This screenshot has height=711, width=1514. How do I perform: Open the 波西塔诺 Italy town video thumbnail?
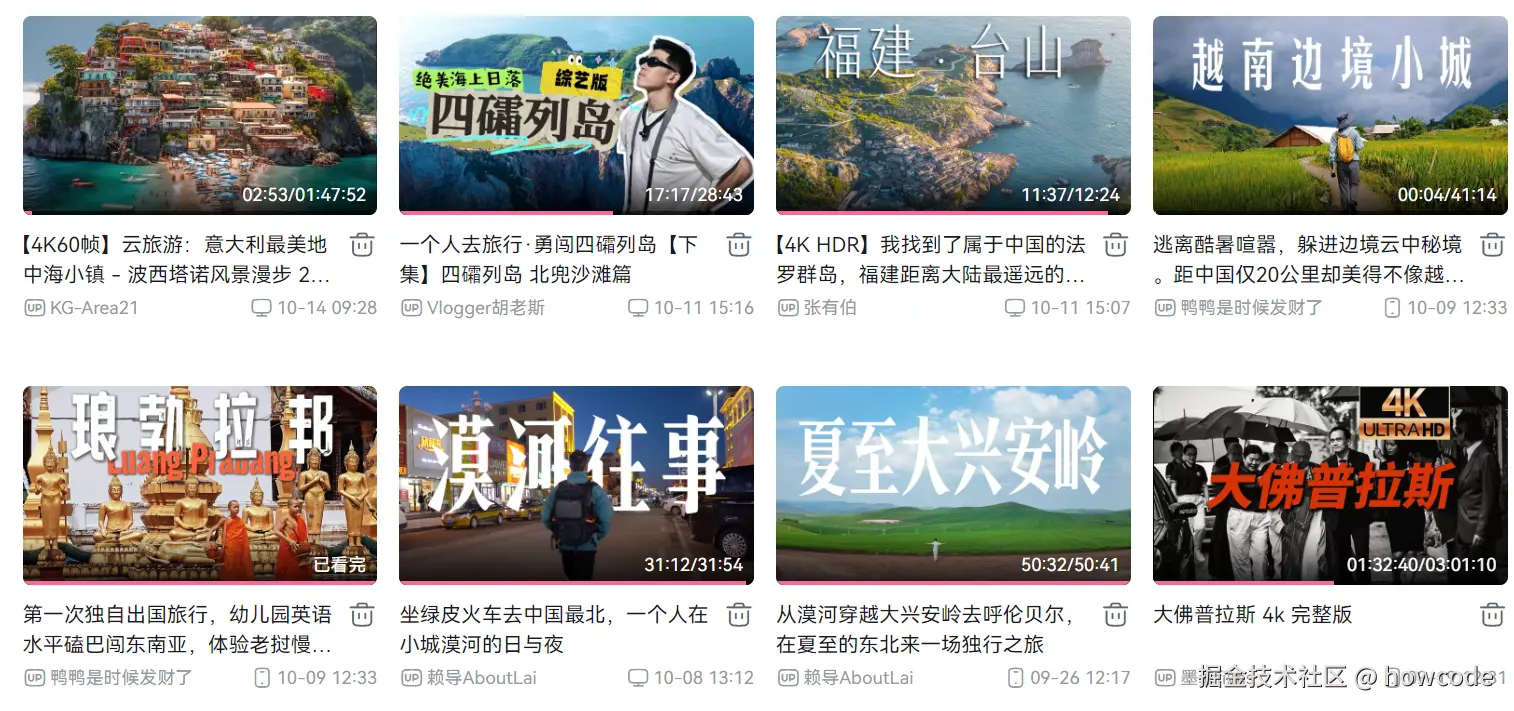click(200, 115)
